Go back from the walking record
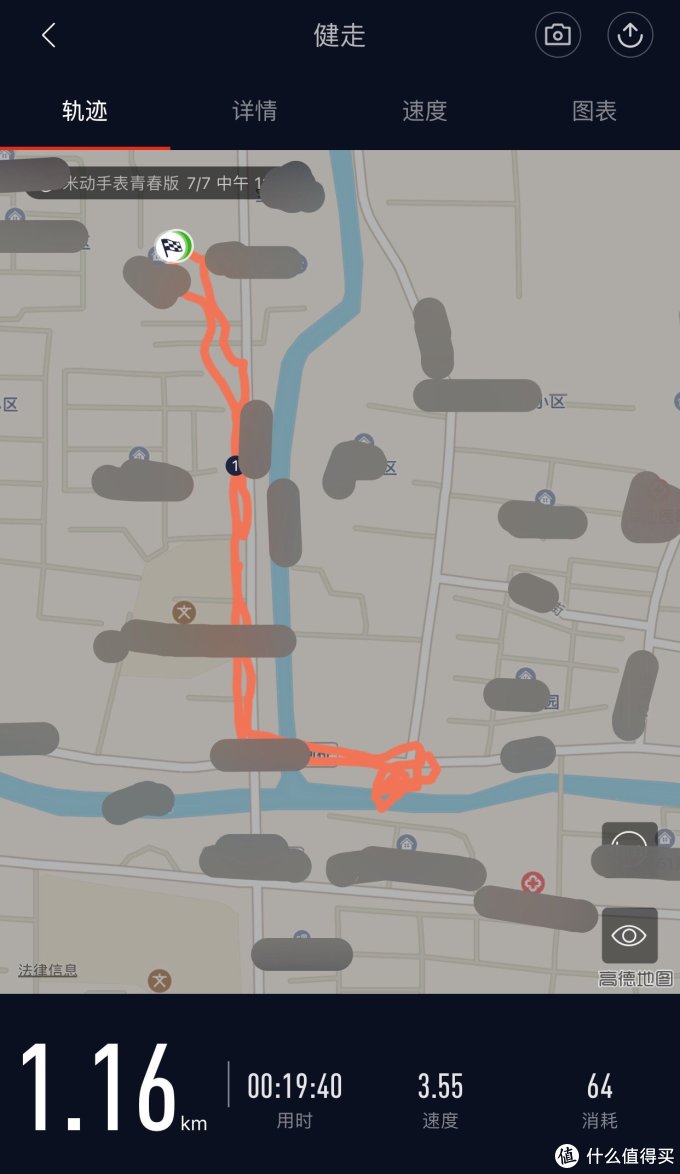680x1174 pixels. point(48,36)
